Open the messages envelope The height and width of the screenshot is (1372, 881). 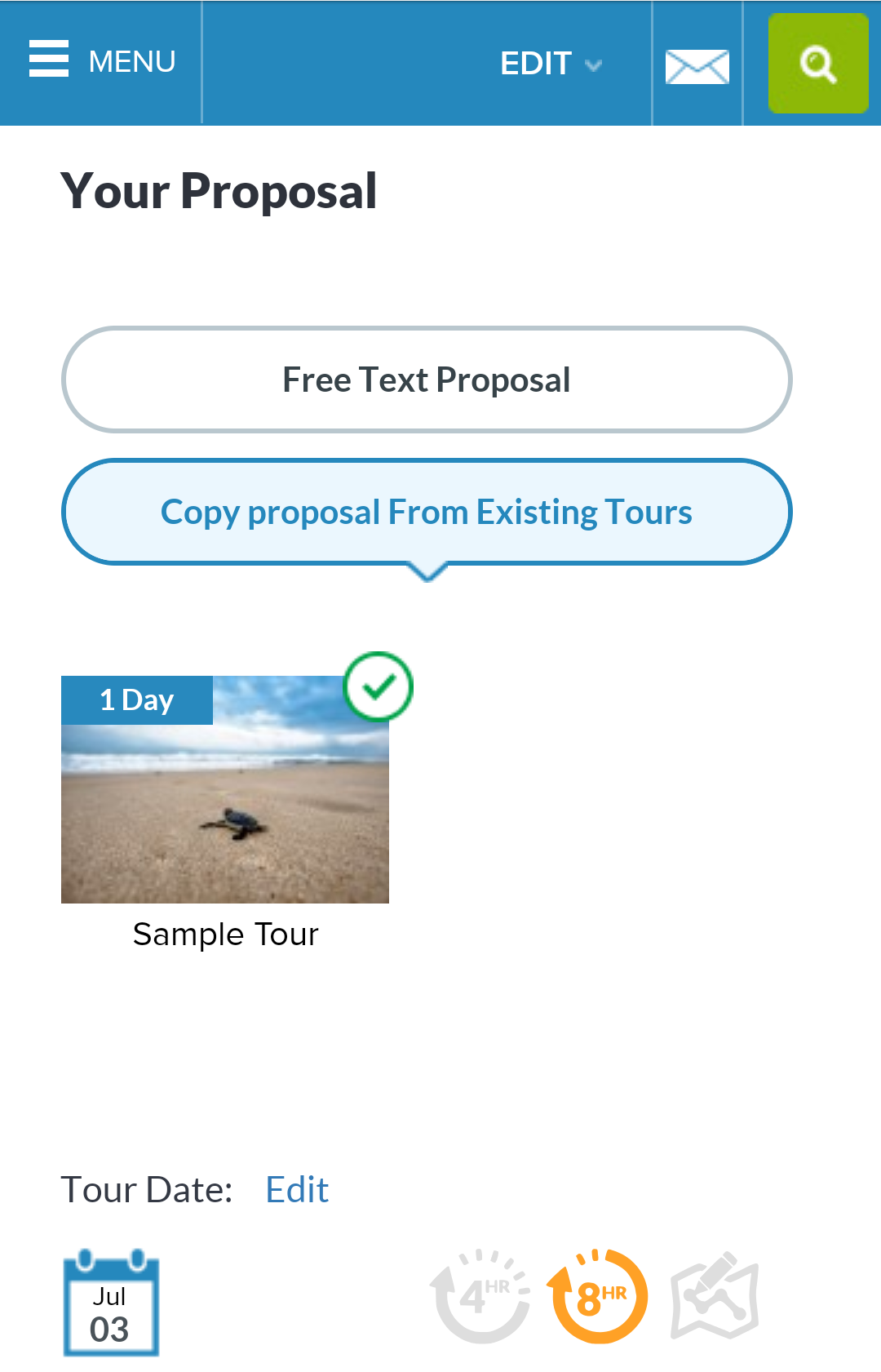coord(697,65)
